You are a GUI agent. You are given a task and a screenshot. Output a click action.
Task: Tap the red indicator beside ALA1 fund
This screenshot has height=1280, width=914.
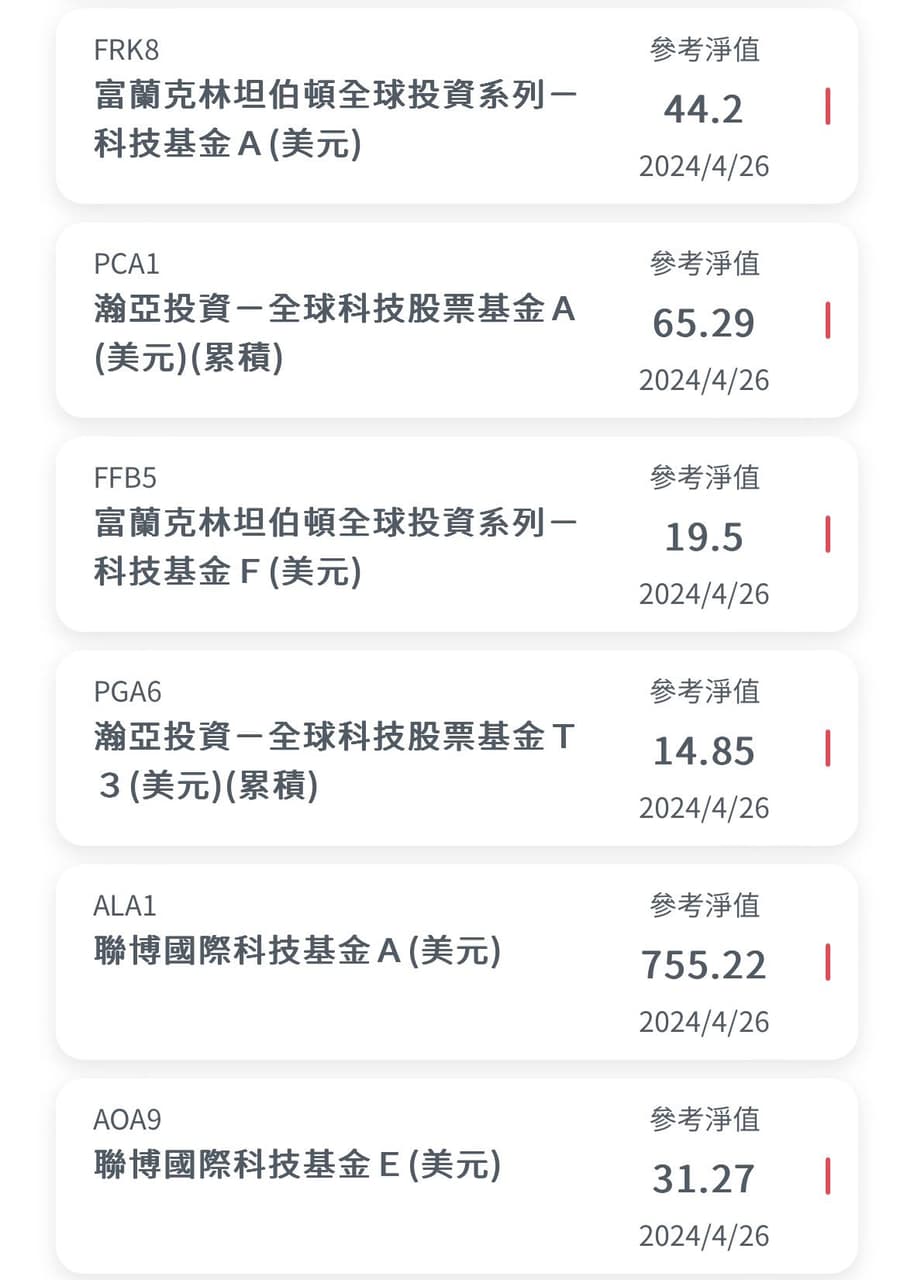click(x=827, y=963)
